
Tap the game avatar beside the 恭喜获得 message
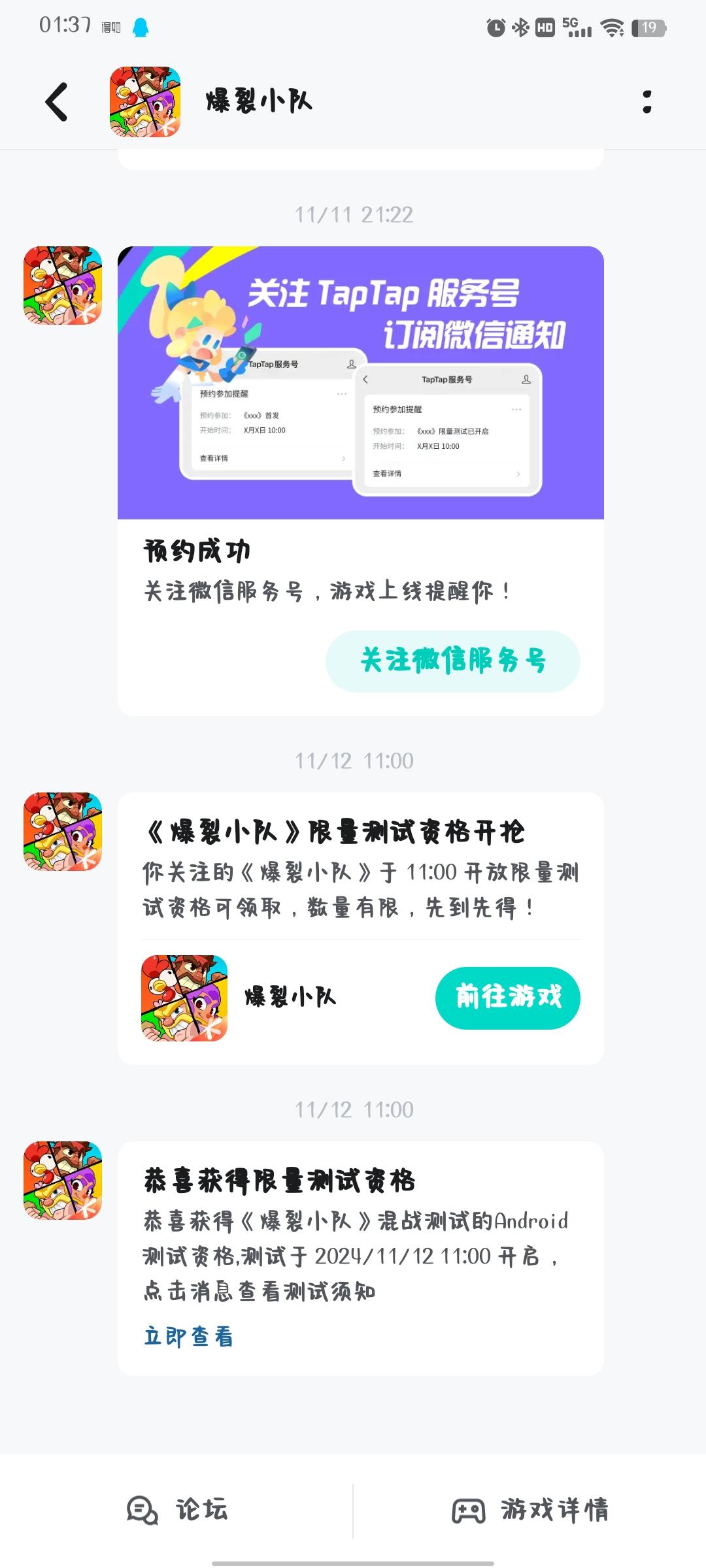pos(62,1183)
